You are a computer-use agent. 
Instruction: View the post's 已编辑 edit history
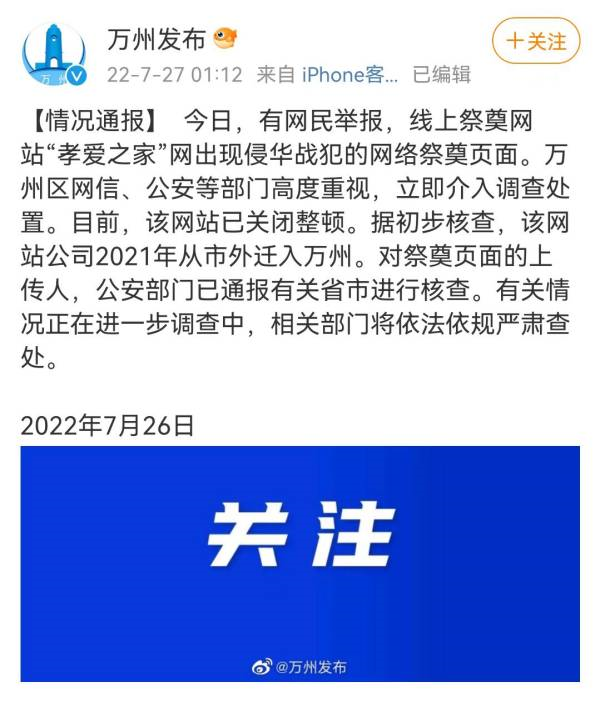click(441, 74)
